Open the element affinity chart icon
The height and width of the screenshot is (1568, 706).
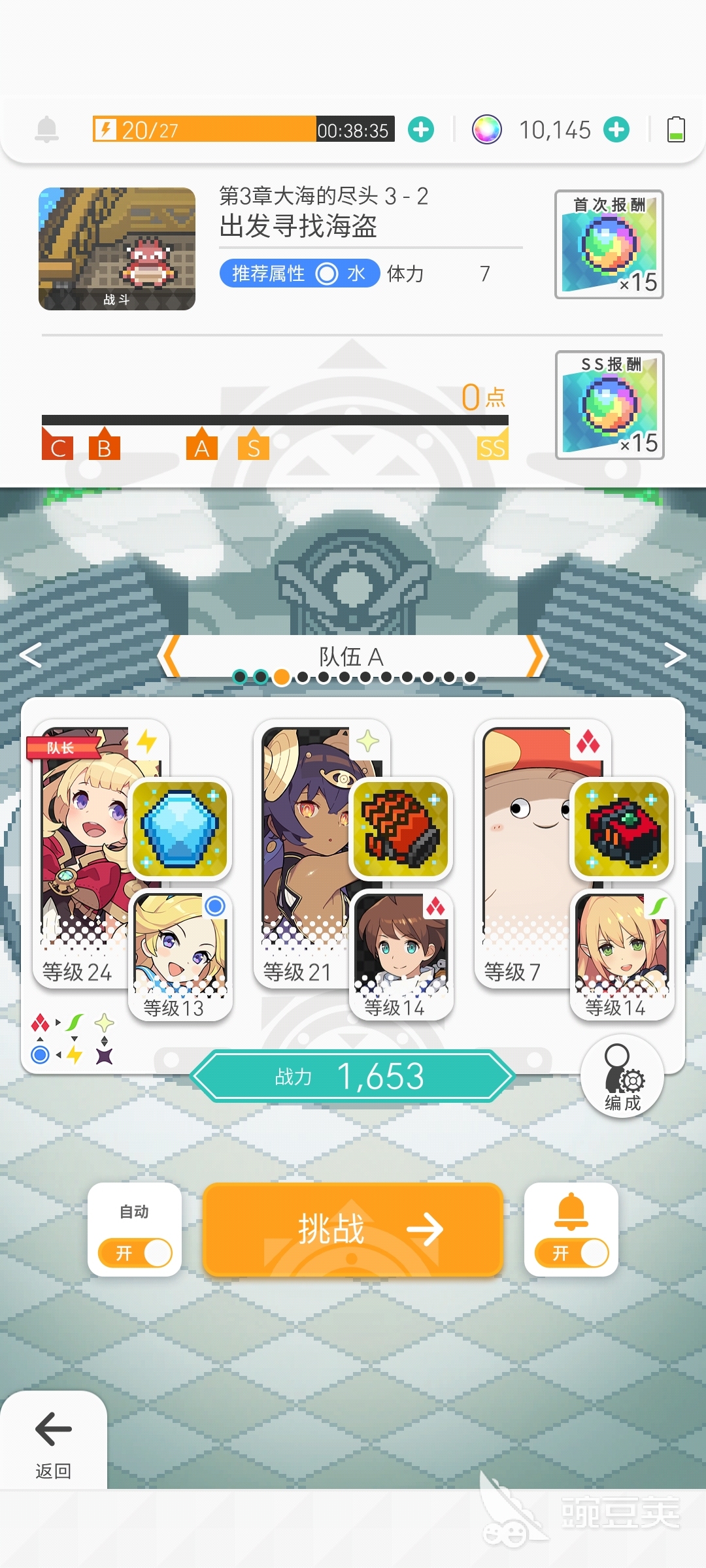click(73, 1039)
